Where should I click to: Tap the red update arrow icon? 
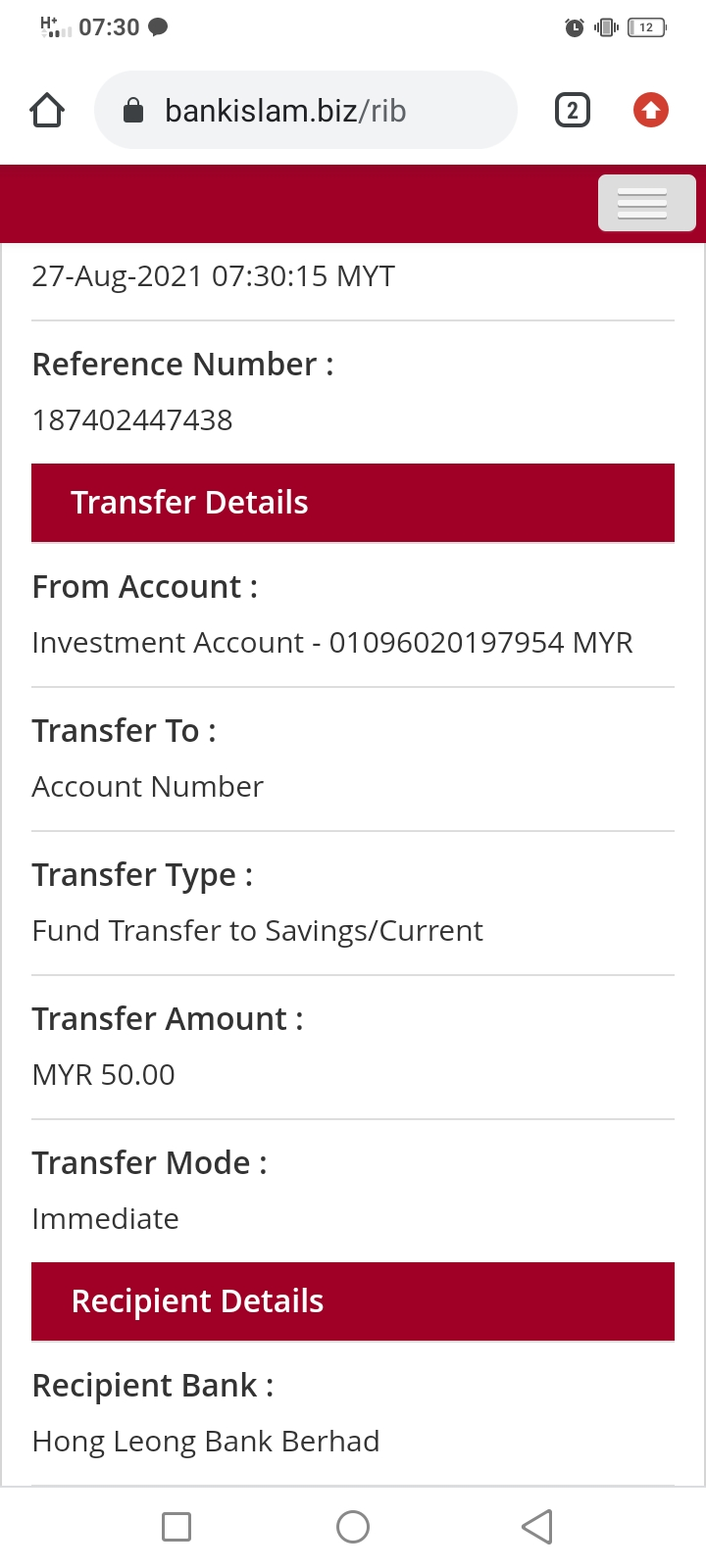[x=651, y=110]
